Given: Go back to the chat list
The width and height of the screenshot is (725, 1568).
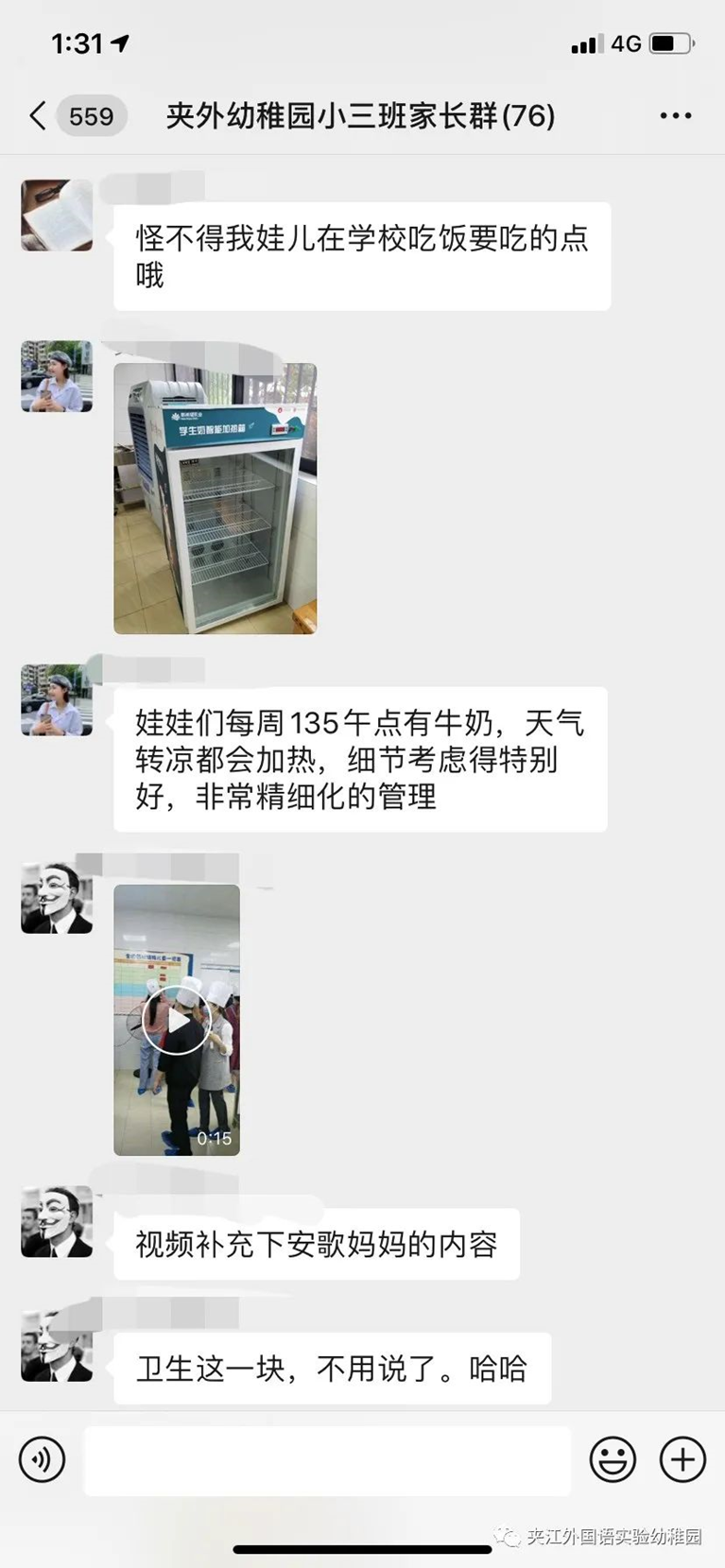Looking at the screenshot, I should pyautogui.click(x=38, y=116).
